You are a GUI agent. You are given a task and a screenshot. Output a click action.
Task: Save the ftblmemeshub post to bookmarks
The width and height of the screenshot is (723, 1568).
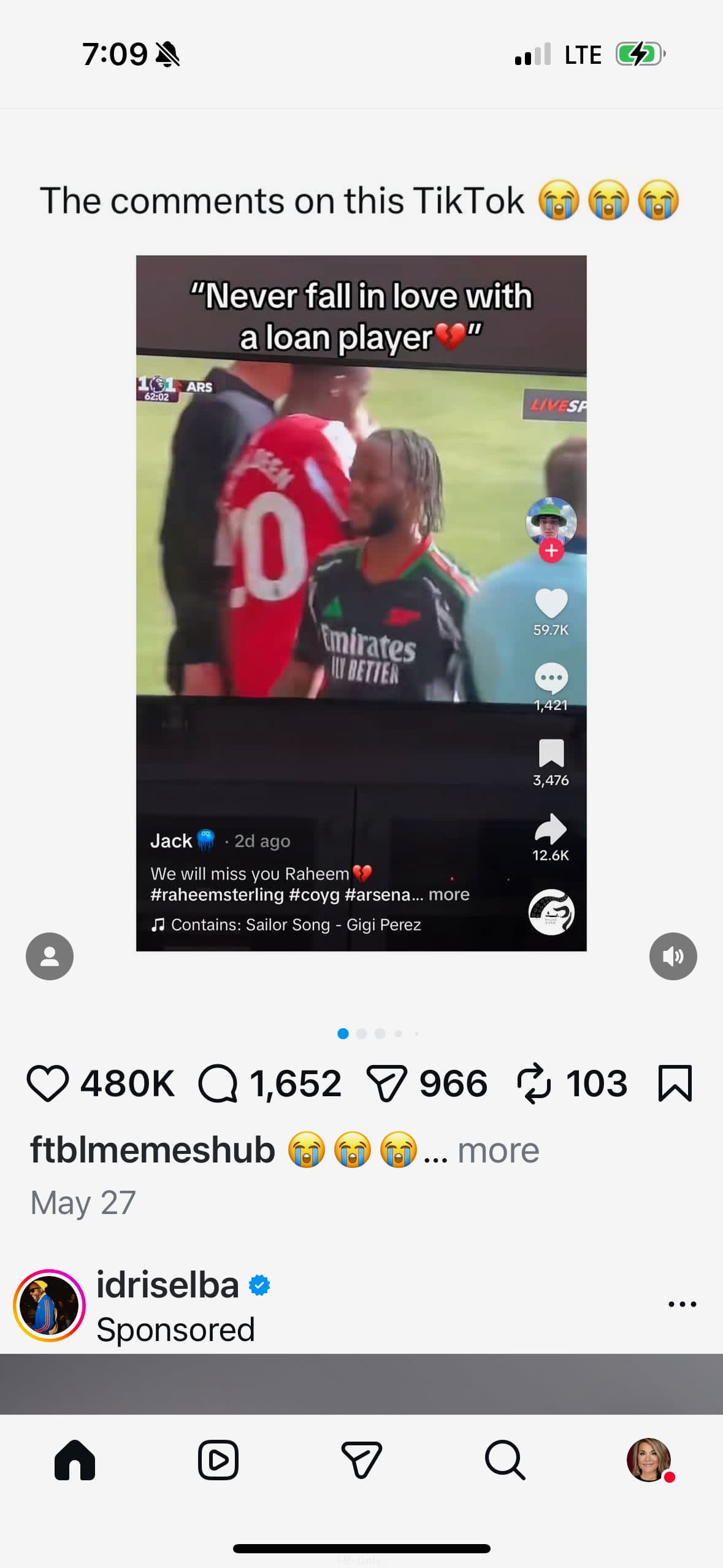coord(675,1083)
